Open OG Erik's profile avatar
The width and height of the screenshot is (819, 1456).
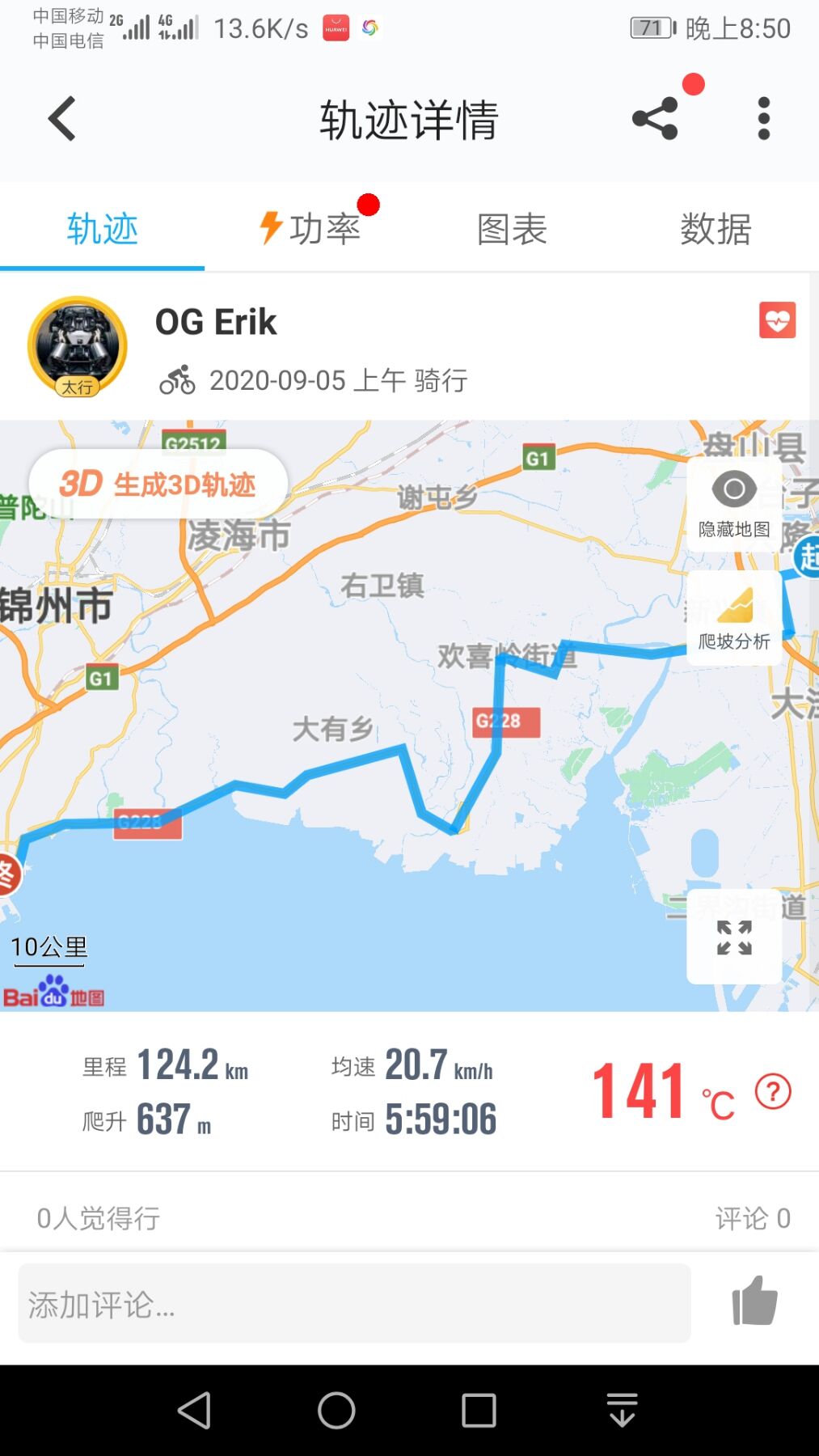[x=78, y=346]
